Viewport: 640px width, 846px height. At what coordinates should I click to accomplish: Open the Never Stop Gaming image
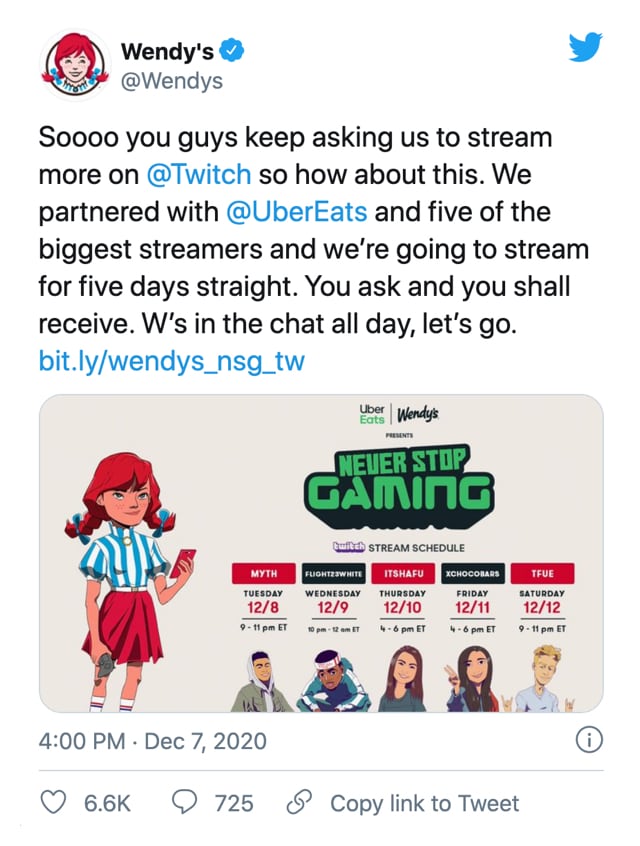[320, 552]
